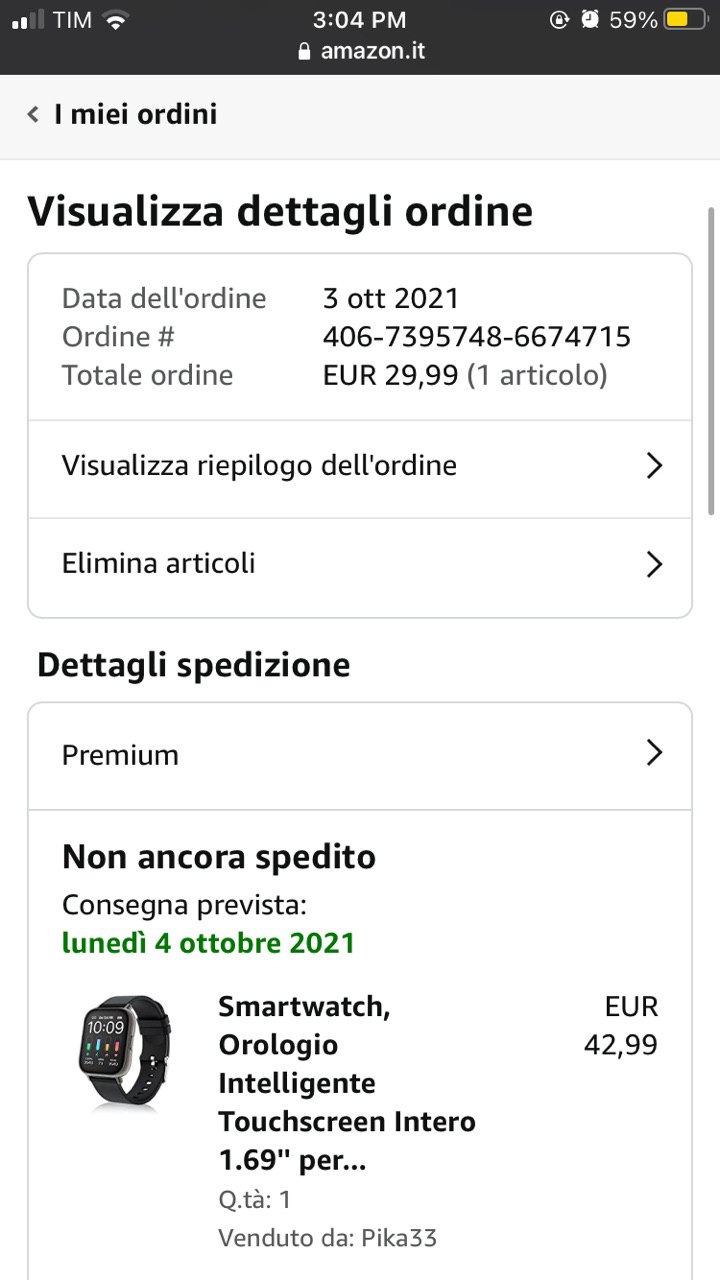Go back to I miei ordini
This screenshot has width=720, height=1280.
pyautogui.click(x=122, y=114)
